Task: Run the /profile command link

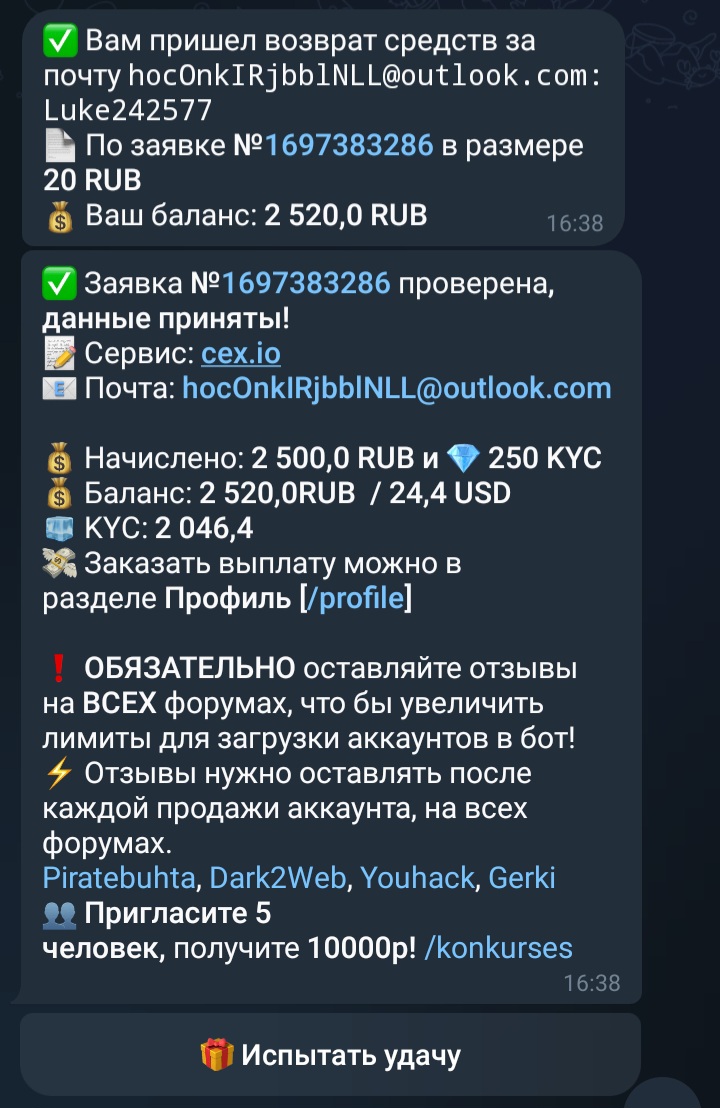Action: [355, 599]
